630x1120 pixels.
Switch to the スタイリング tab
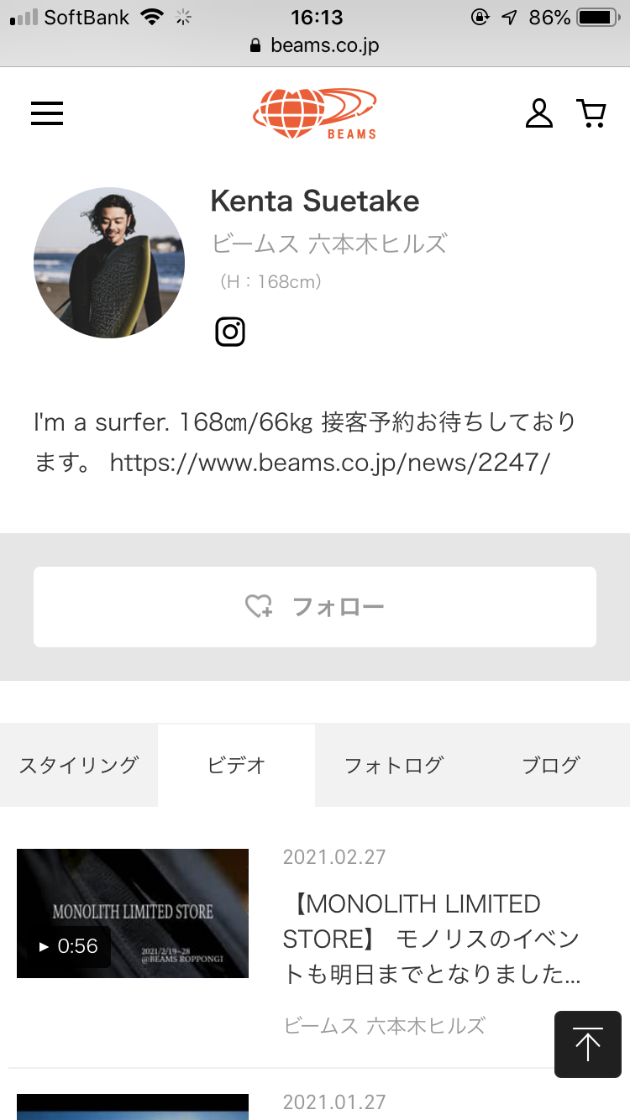click(79, 765)
